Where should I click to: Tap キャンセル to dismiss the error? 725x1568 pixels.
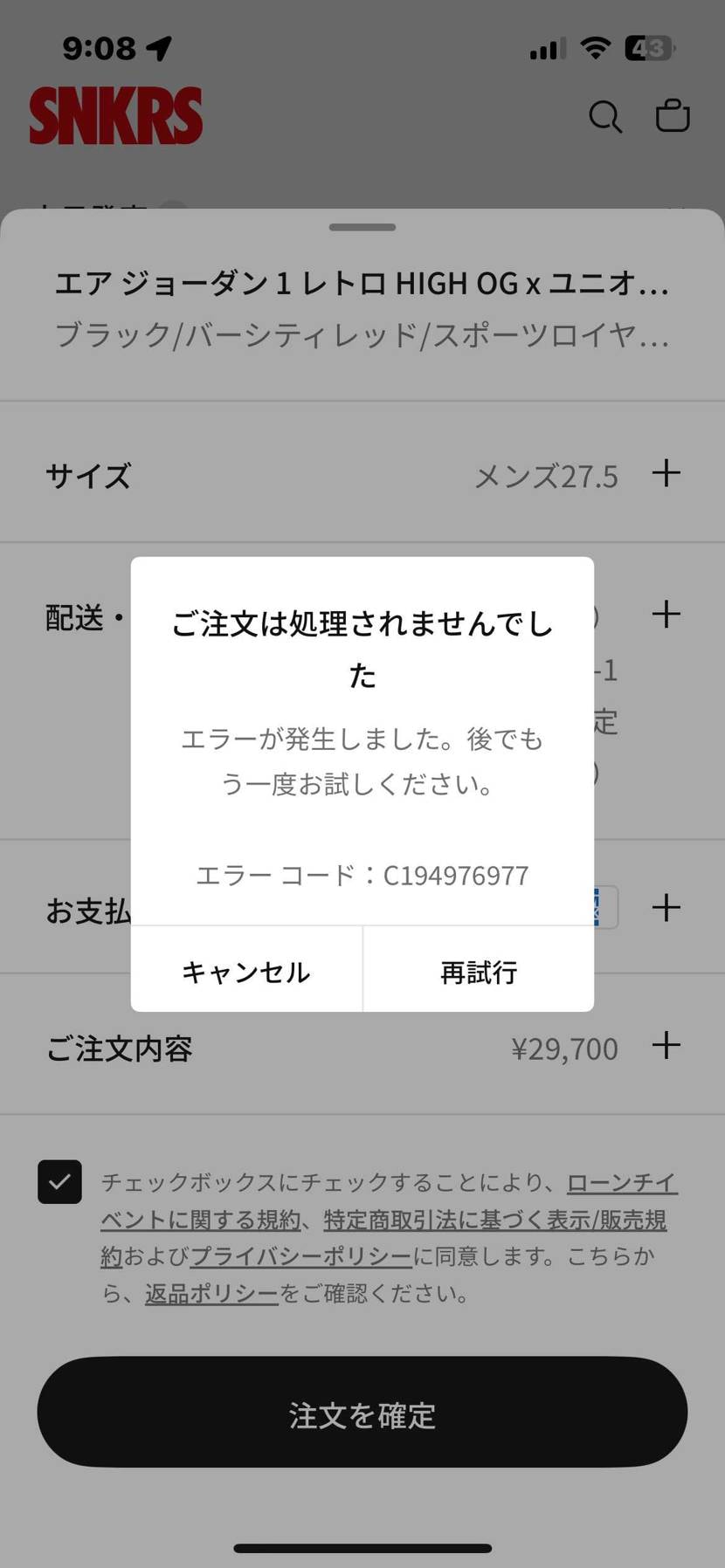245,971
